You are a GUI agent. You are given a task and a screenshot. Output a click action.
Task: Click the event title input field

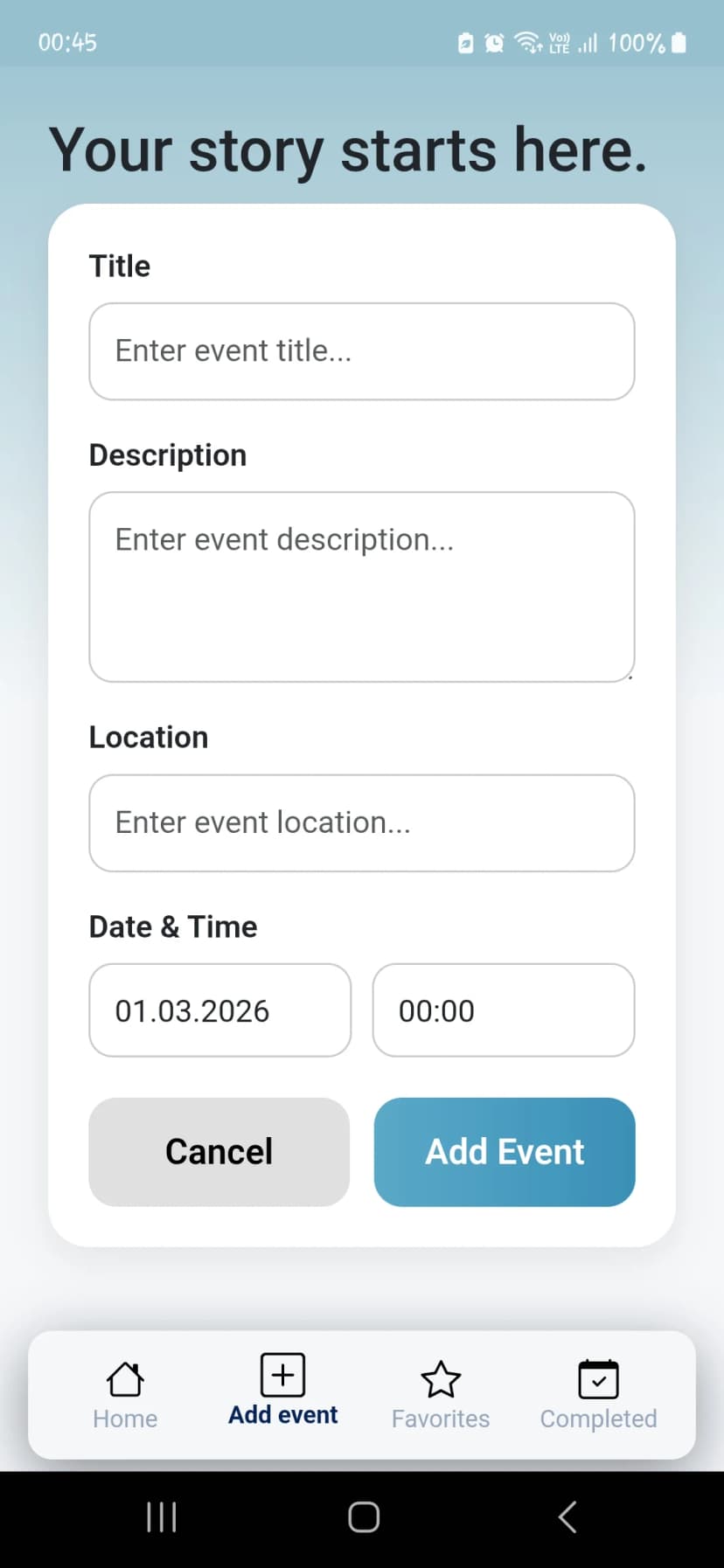point(361,351)
